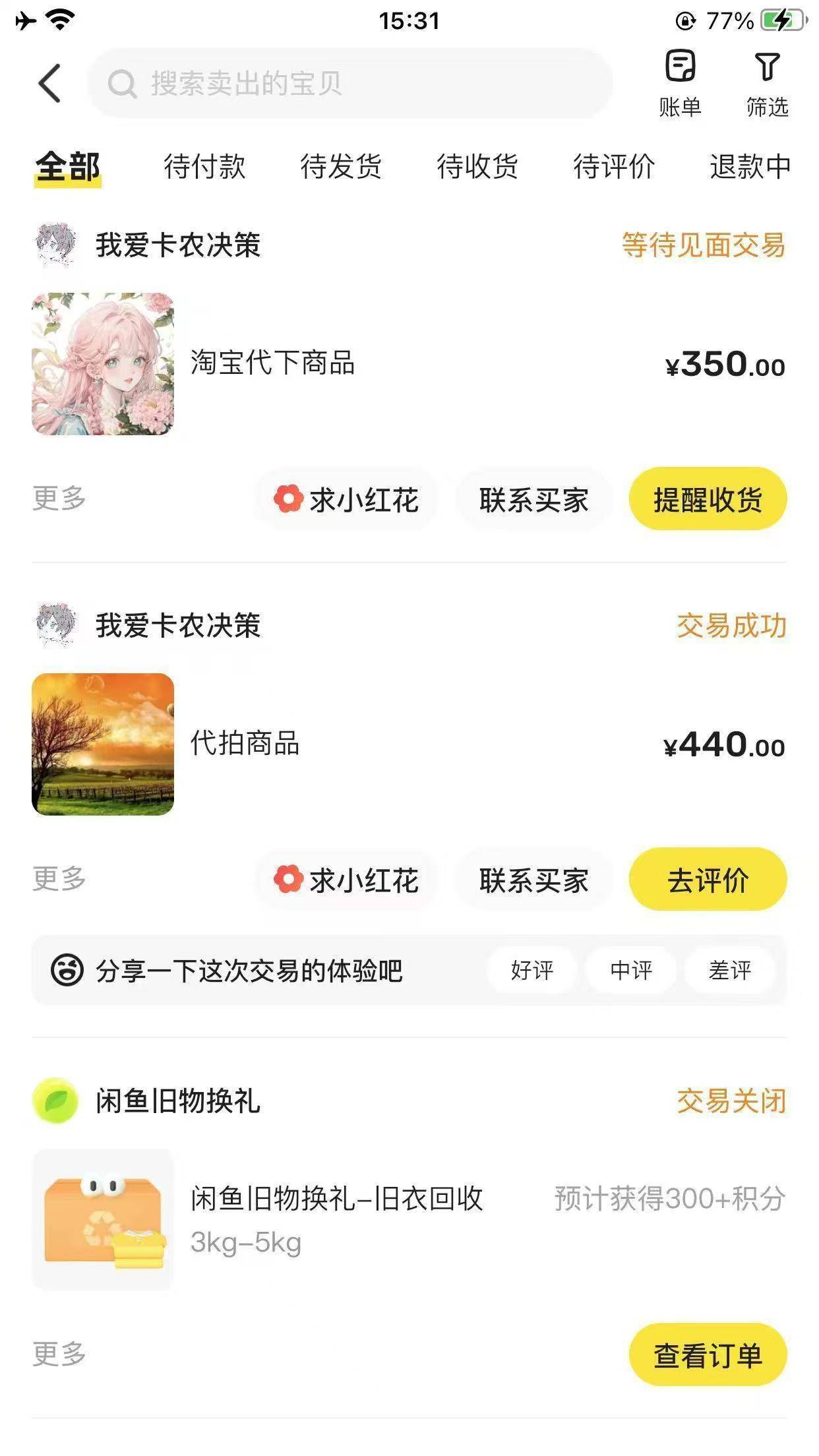819x1456 pixels.
Task: Tap 提醒收货 for the ¥350 order
Action: 708,499
